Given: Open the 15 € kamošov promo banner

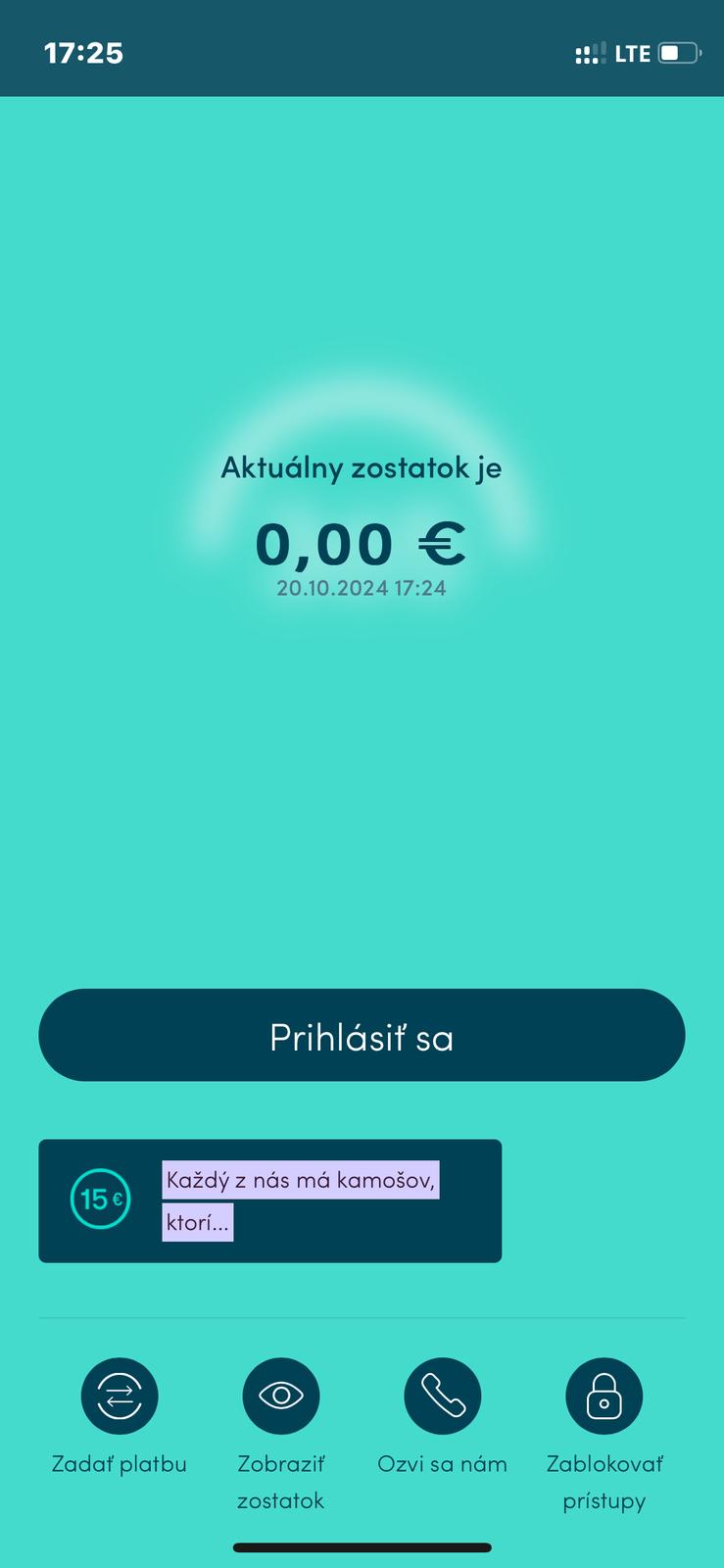Looking at the screenshot, I should pos(269,1200).
